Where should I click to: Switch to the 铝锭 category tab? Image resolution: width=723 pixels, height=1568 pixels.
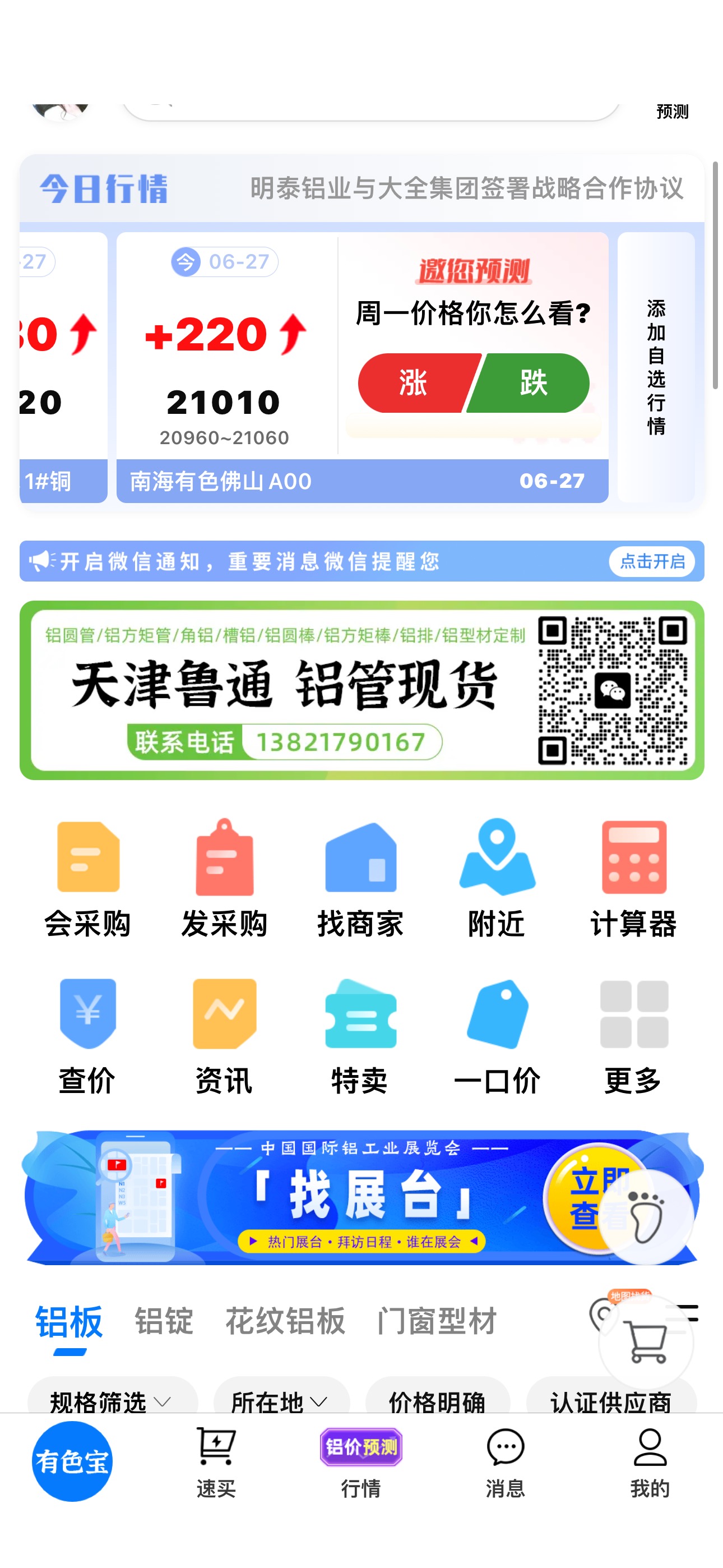(164, 1321)
